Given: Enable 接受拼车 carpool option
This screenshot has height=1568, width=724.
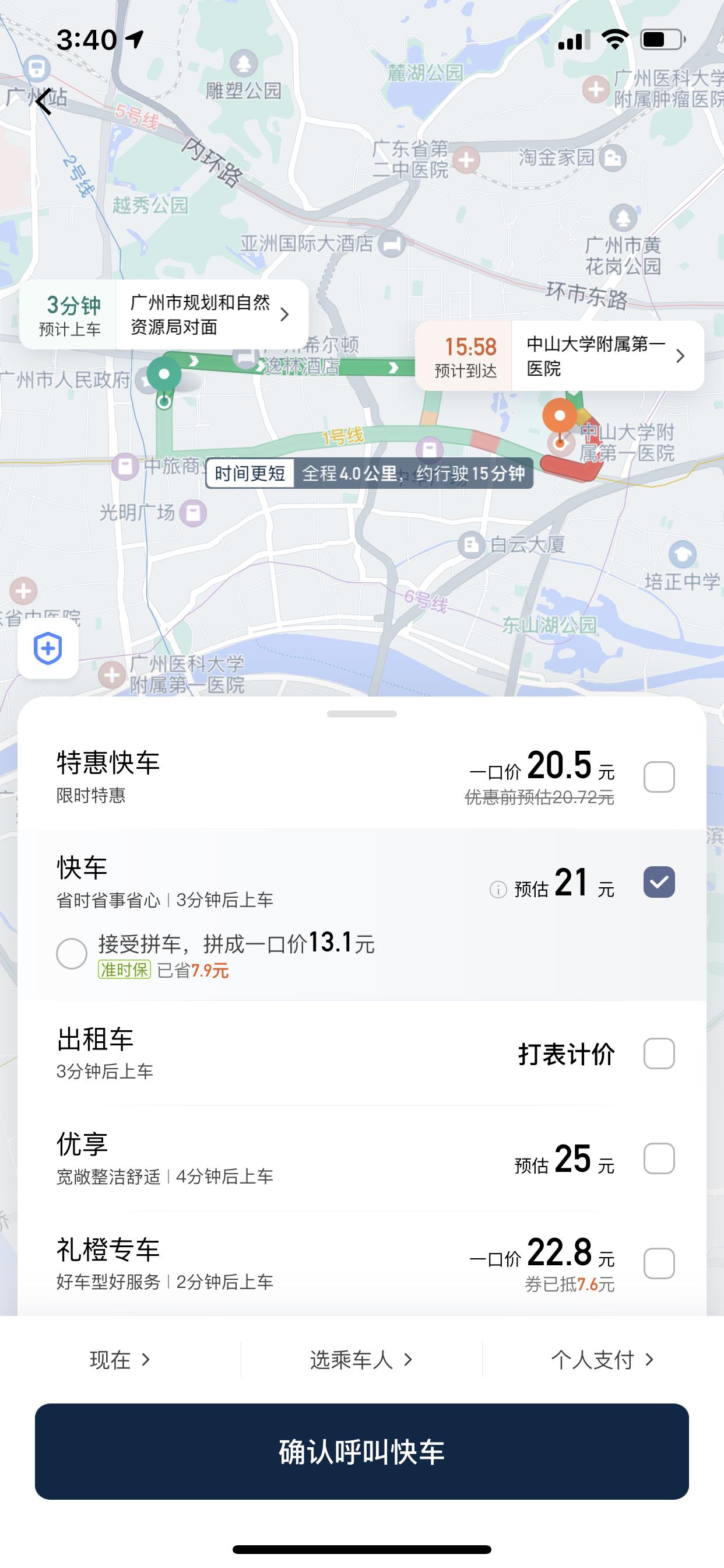Looking at the screenshot, I should click(x=72, y=953).
